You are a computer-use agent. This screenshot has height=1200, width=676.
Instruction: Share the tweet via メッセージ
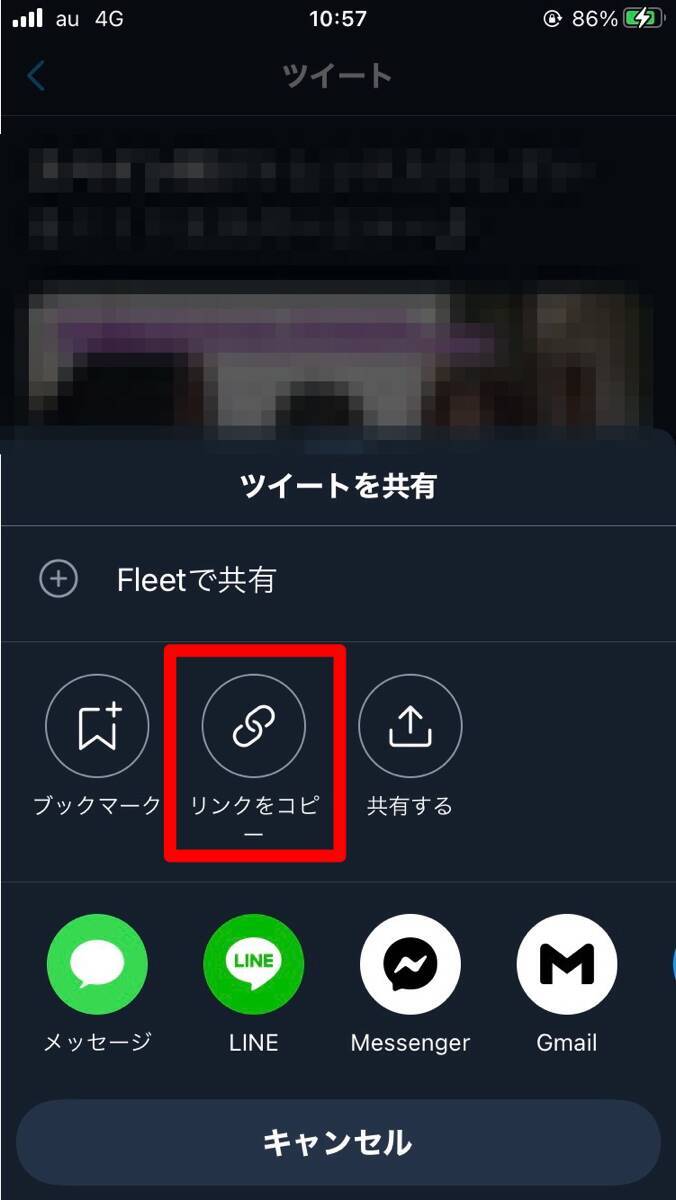(x=97, y=965)
